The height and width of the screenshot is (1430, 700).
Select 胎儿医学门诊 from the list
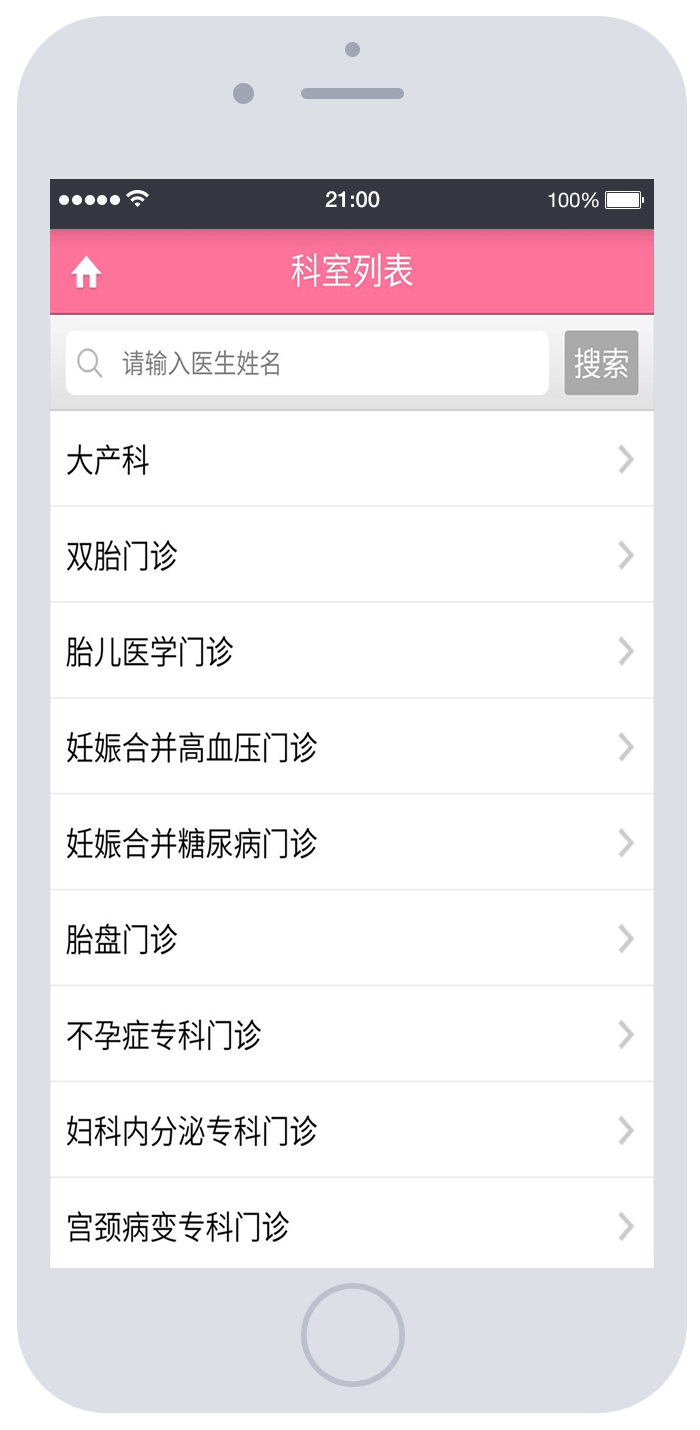pyautogui.click(x=352, y=651)
